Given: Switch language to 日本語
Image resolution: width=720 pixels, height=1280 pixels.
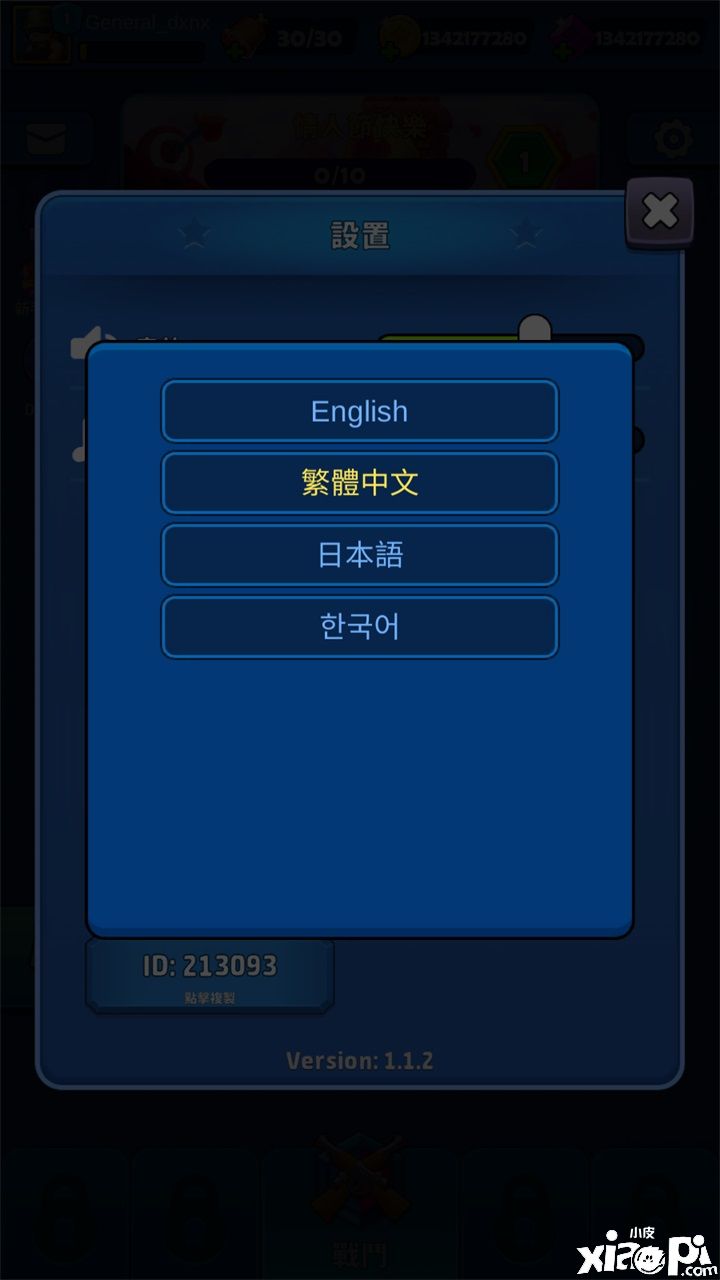Looking at the screenshot, I should (359, 555).
